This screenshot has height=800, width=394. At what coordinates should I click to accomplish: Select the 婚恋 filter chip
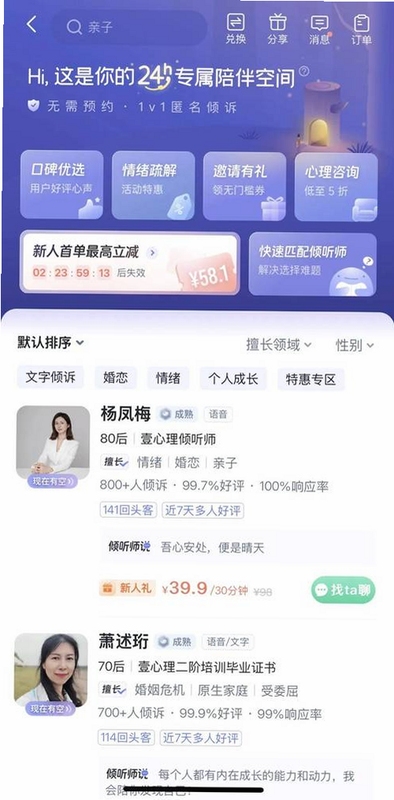116,378
